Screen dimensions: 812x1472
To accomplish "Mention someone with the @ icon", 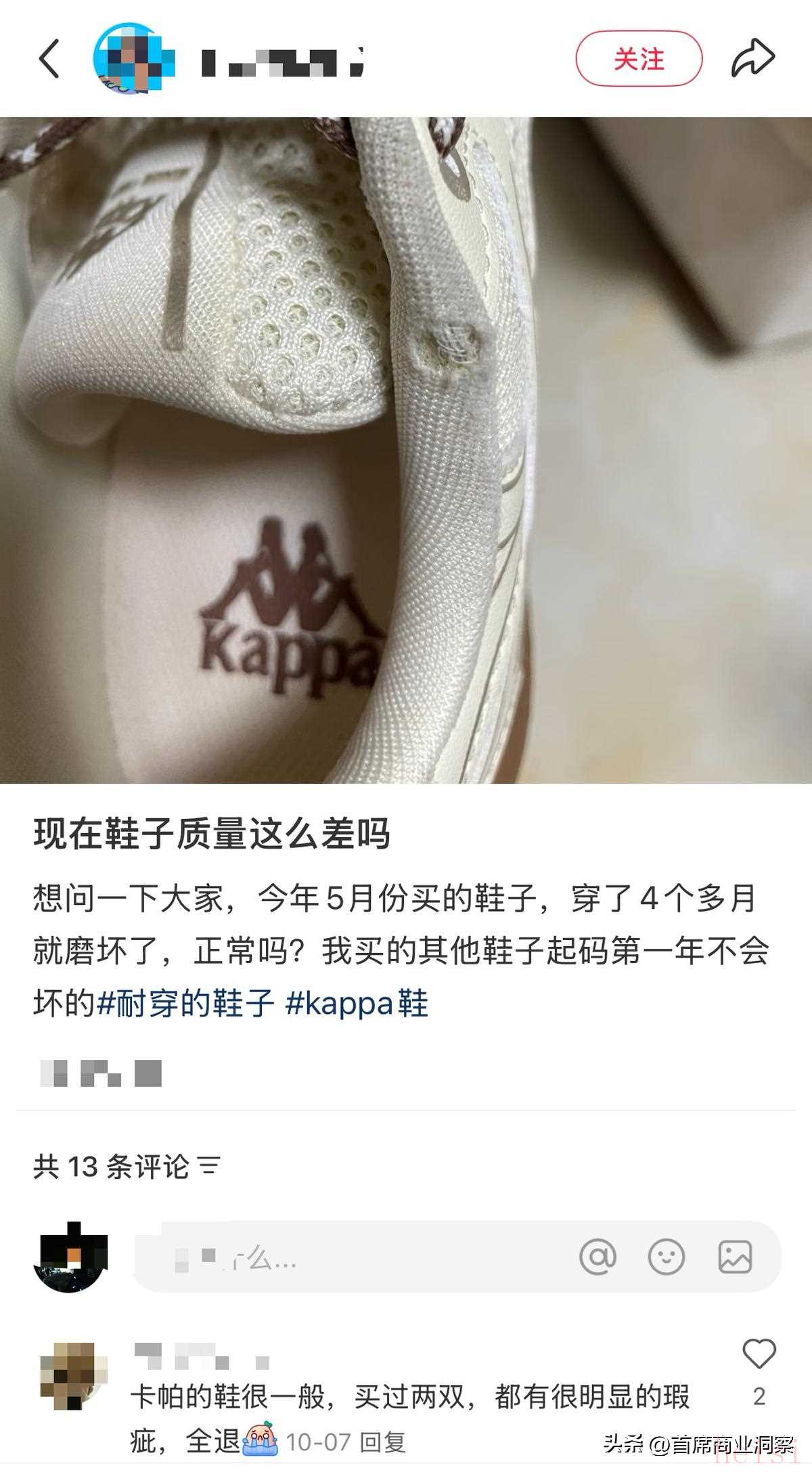I will (598, 1257).
